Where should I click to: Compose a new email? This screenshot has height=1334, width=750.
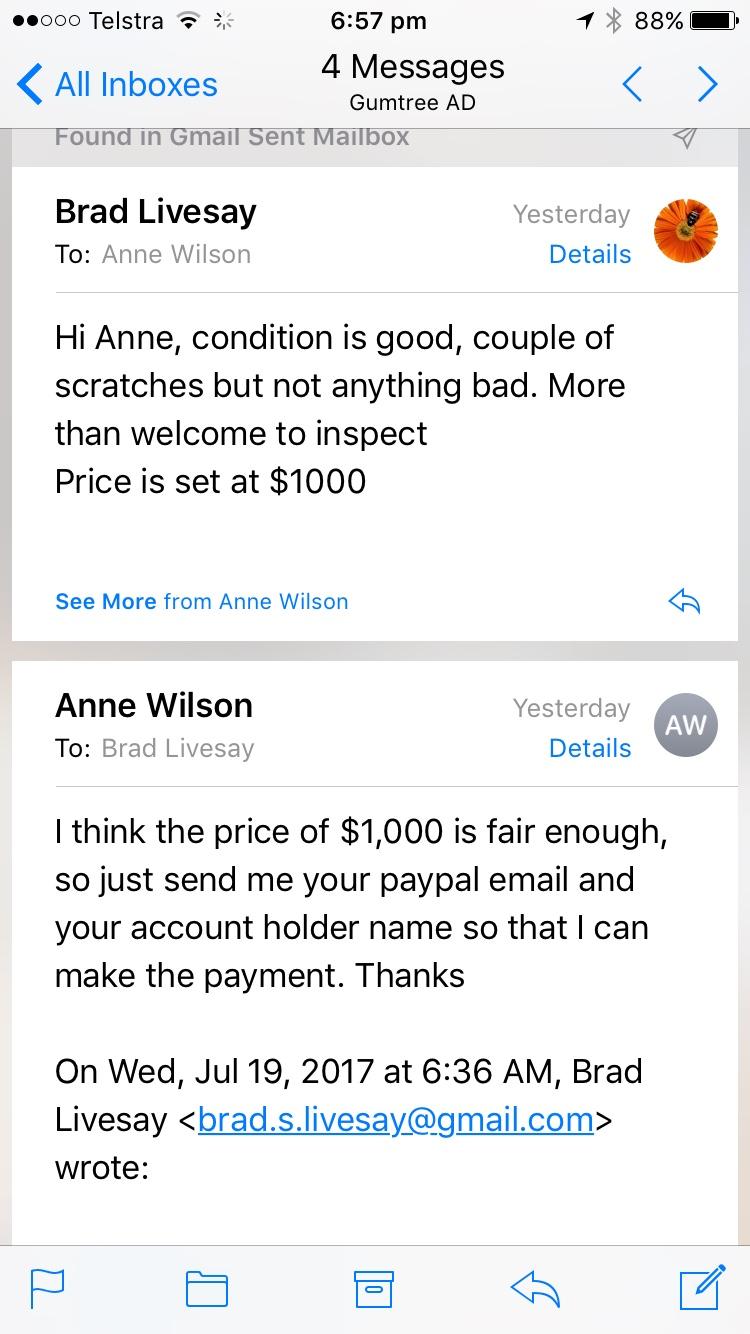click(x=701, y=1286)
